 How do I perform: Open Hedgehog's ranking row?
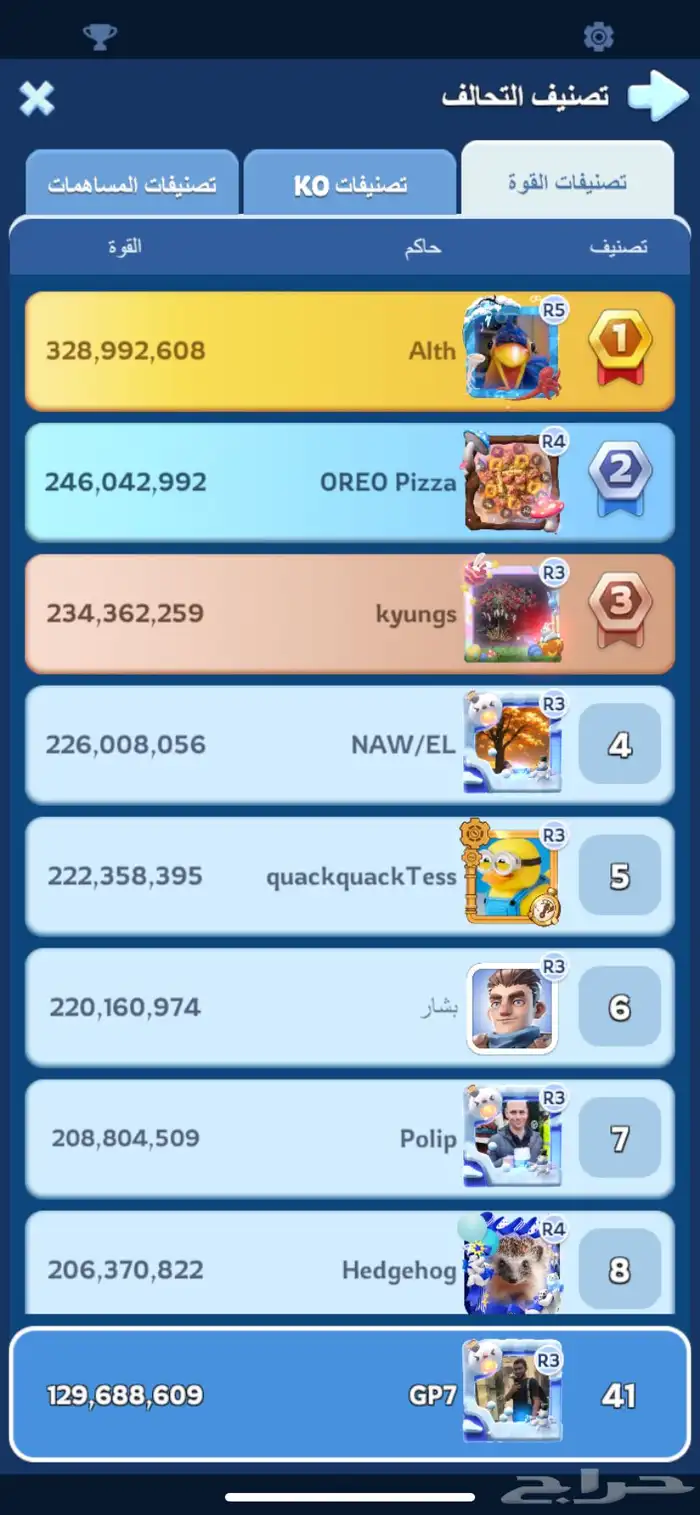350,1268
